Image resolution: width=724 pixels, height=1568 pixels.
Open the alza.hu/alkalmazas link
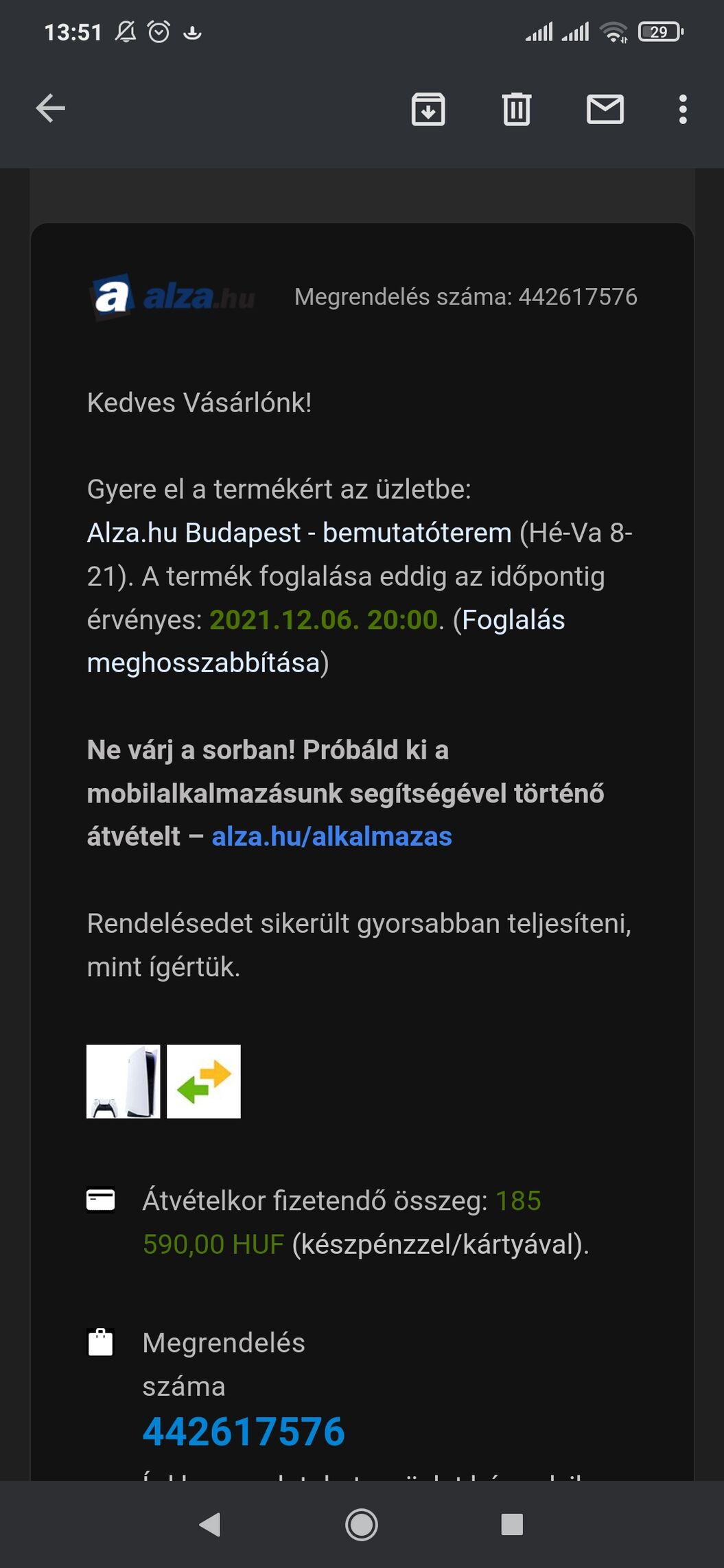331,836
